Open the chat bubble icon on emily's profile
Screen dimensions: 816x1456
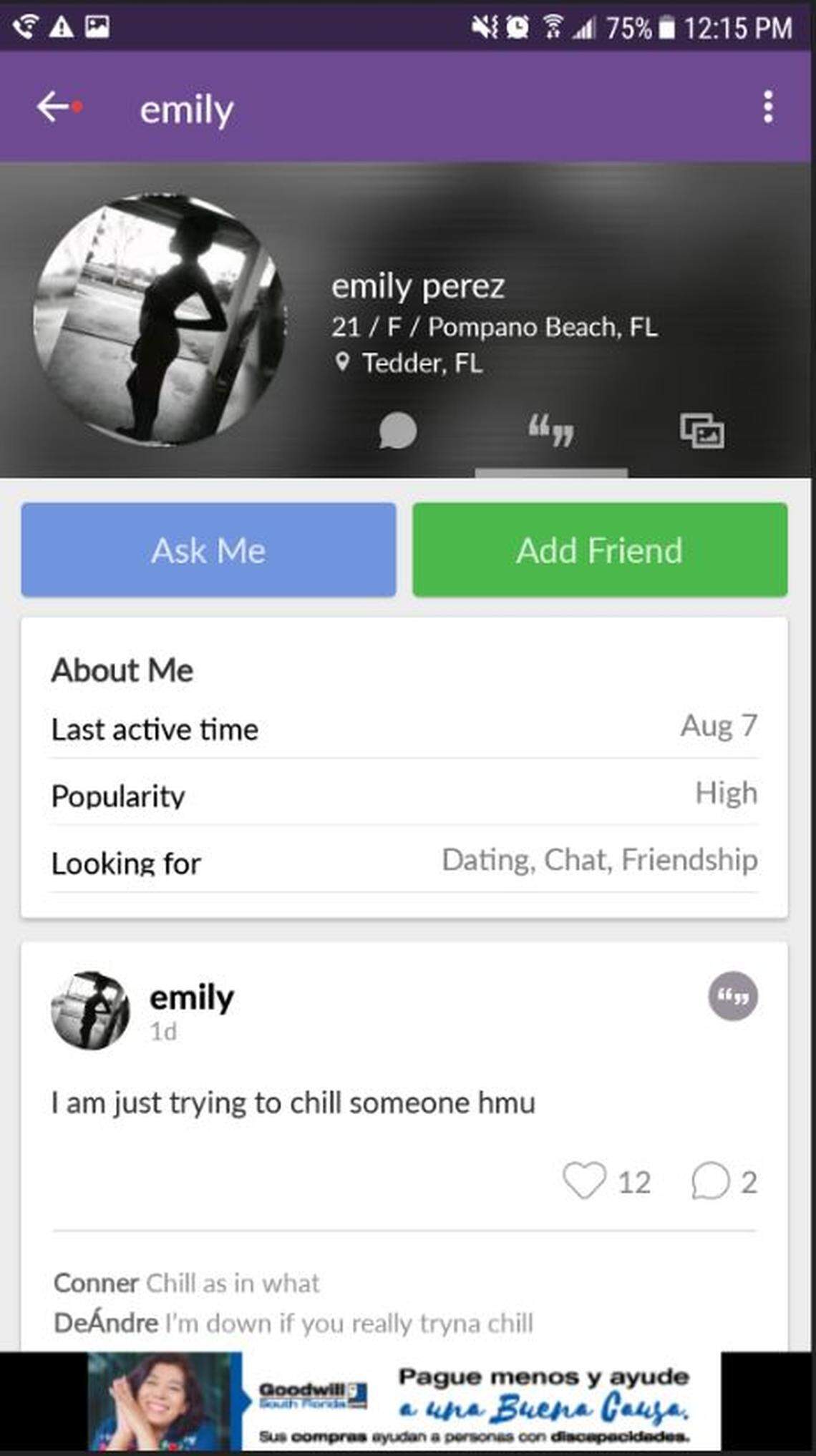click(x=397, y=431)
